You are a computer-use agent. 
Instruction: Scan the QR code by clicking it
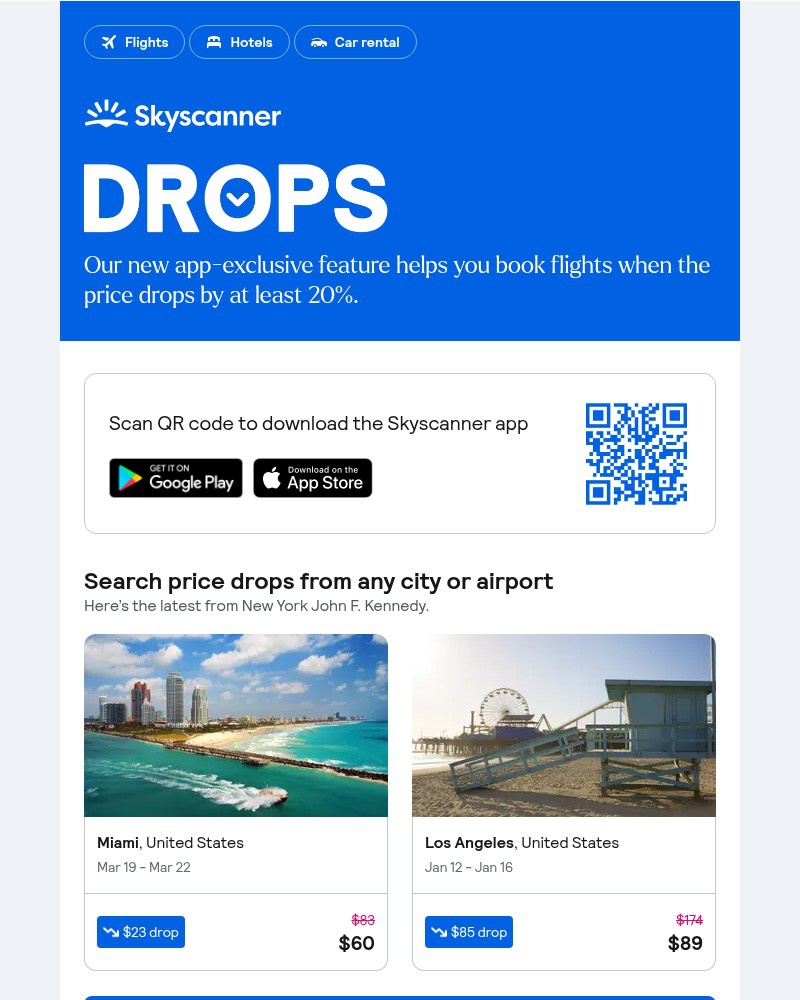coord(636,453)
